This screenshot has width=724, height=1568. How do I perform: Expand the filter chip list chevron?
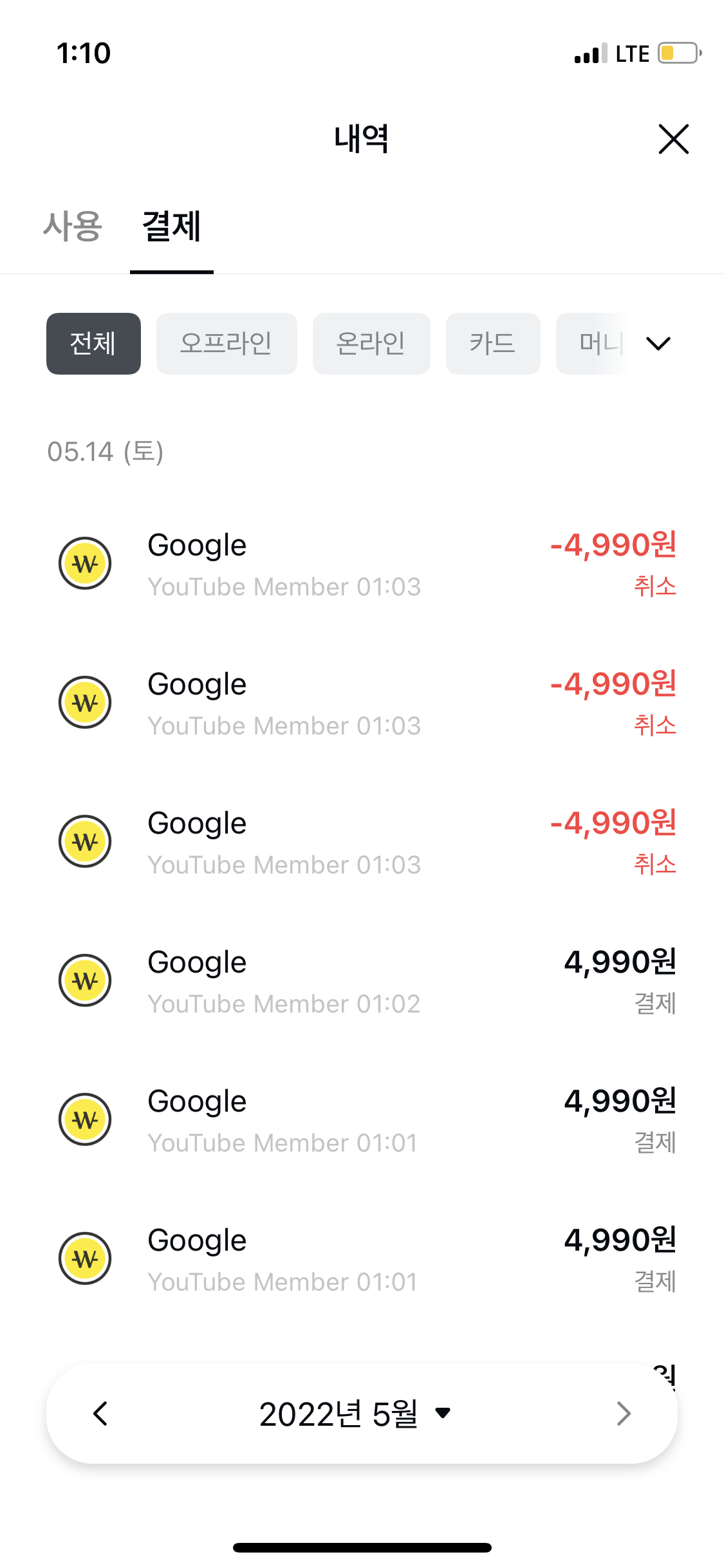[x=658, y=344]
